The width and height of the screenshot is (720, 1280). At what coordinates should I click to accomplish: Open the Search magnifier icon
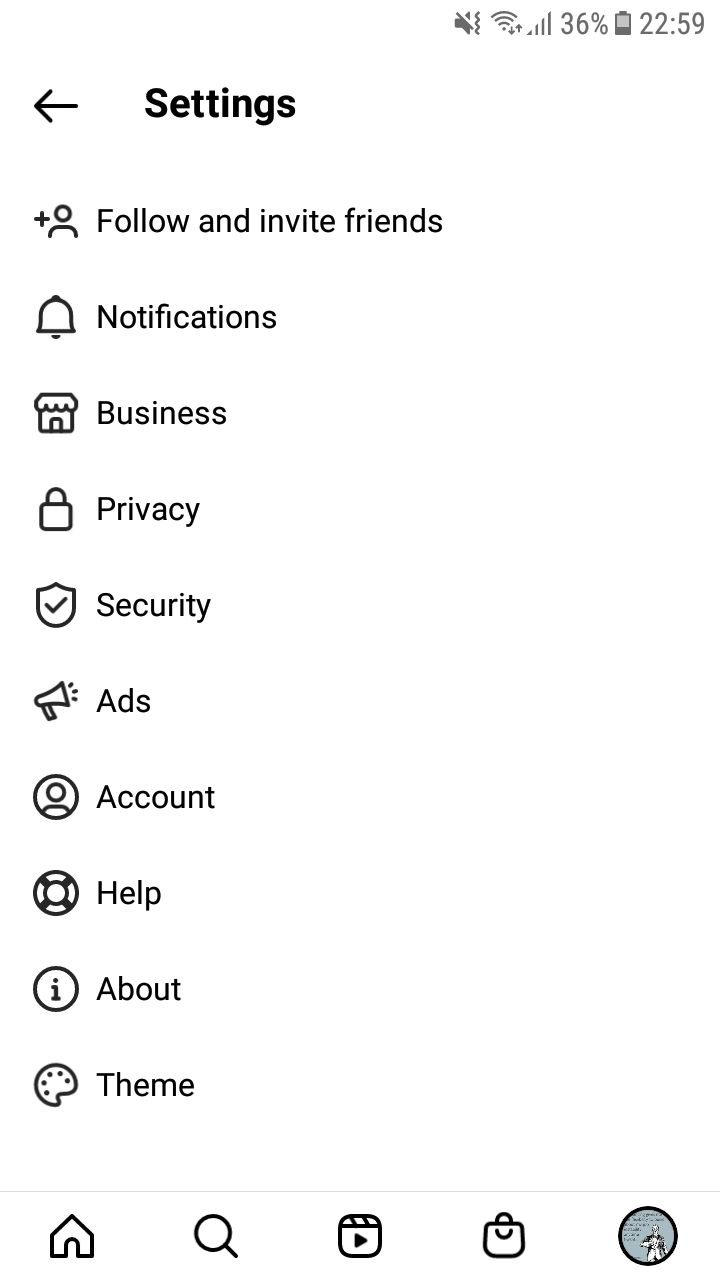click(216, 1235)
